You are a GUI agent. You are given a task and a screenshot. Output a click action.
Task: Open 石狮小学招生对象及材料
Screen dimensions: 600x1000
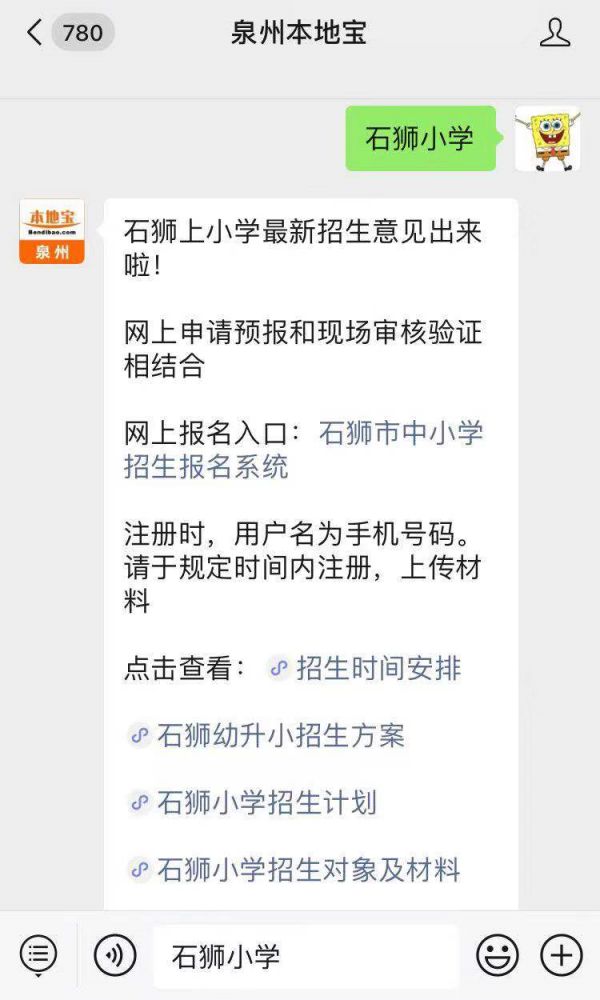click(x=308, y=869)
